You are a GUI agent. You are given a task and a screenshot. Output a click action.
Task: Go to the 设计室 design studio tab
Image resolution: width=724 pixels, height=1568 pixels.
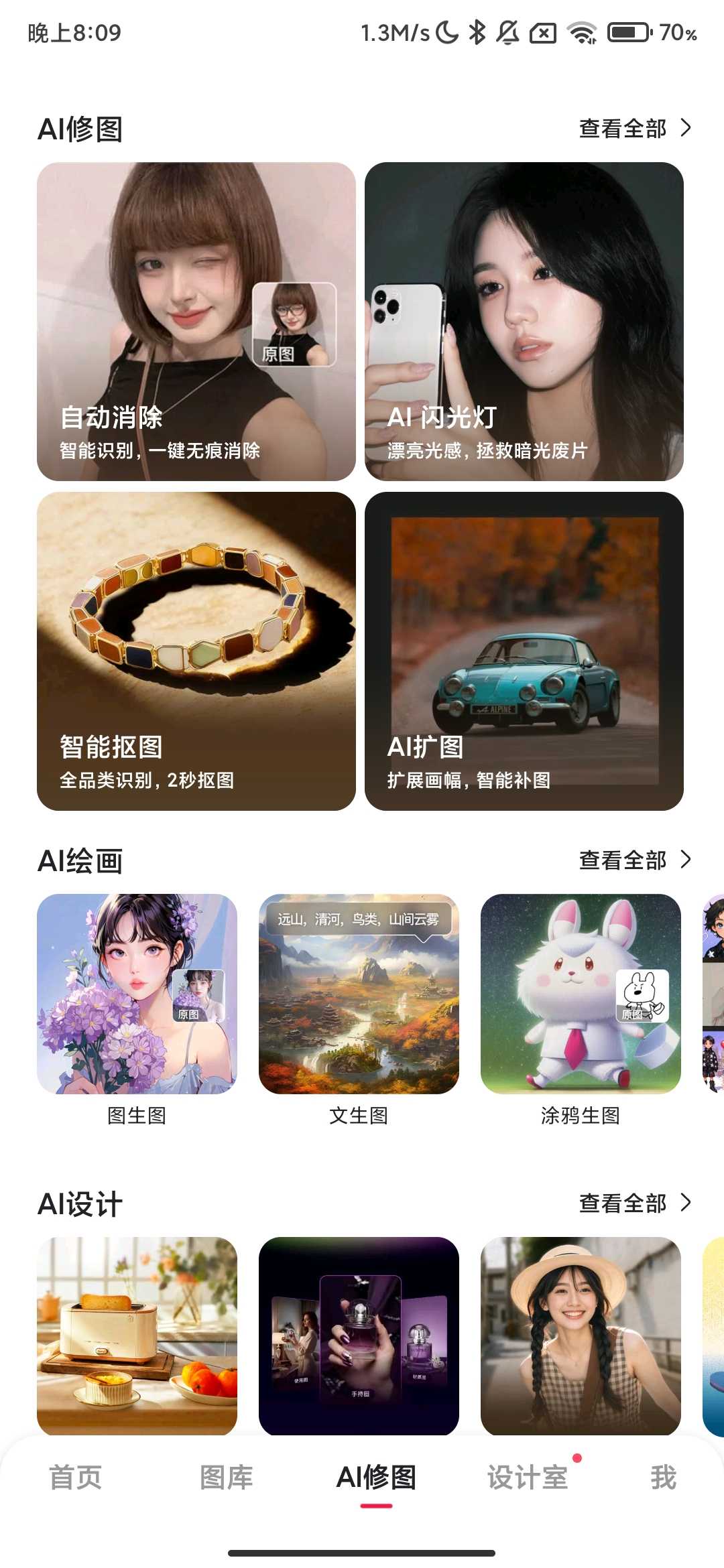[528, 1478]
